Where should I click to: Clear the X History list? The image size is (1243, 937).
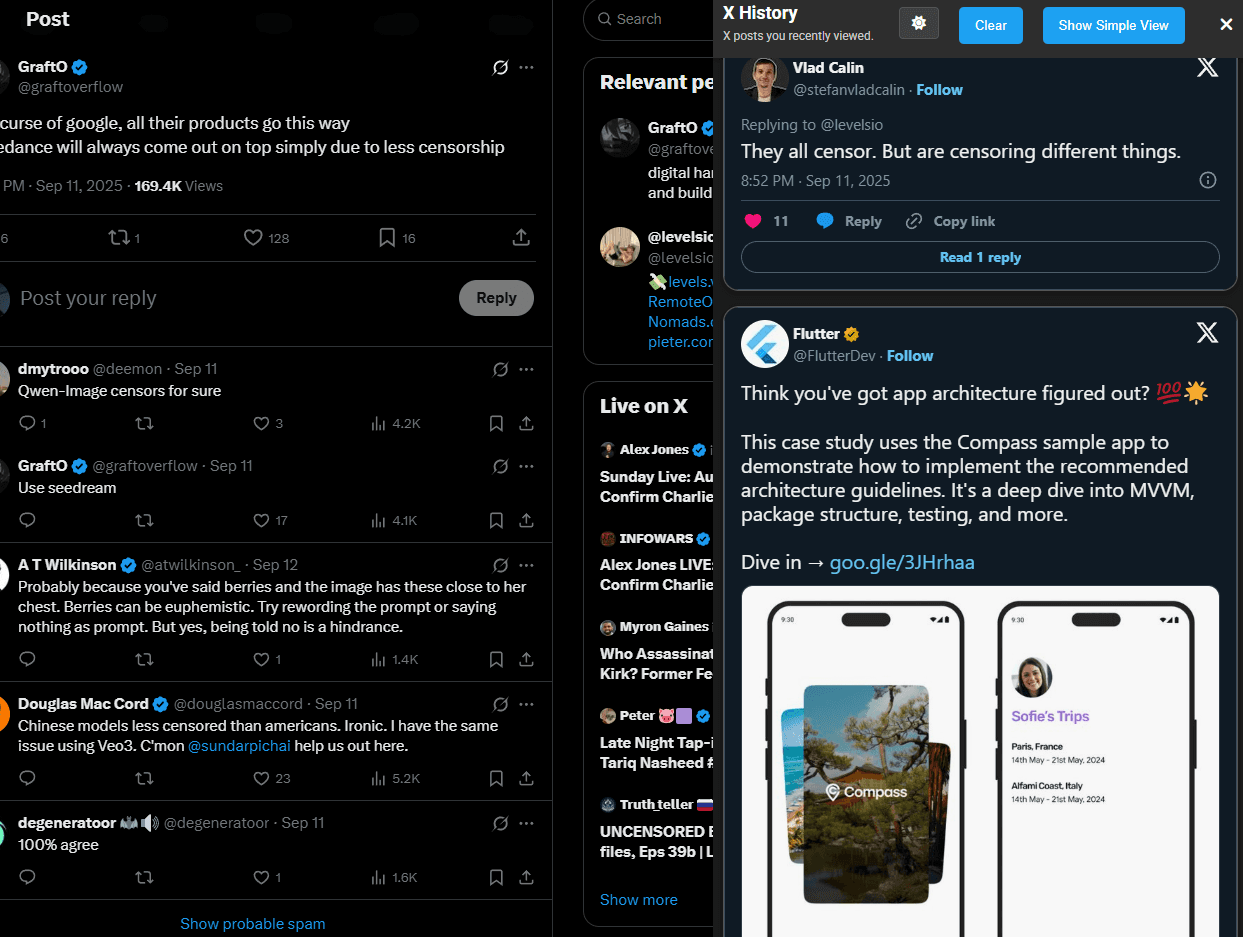pyautogui.click(x=990, y=25)
